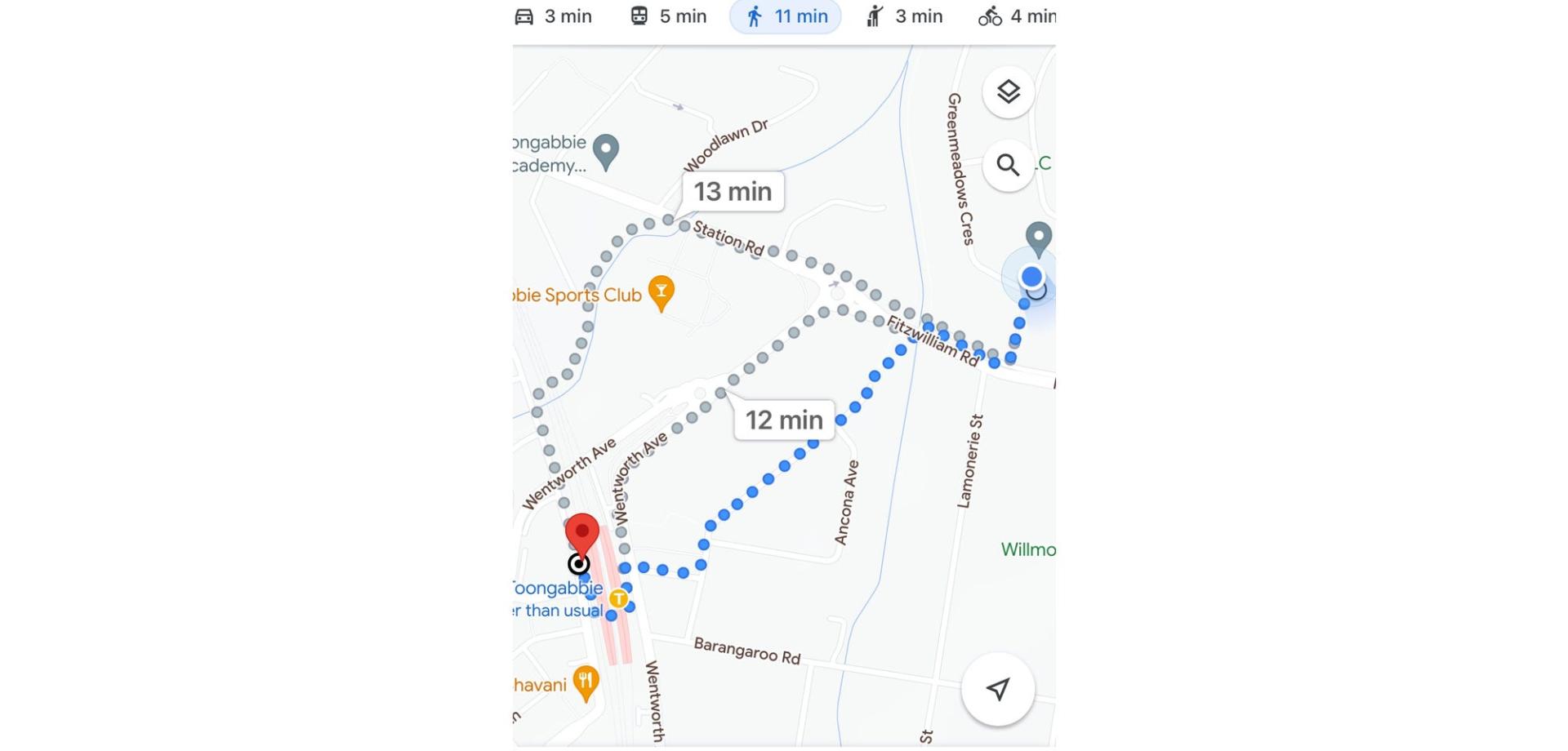Select the alternate 12 min route
The width and height of the screenshot is (1568, 751).
(x=784, y=420)
